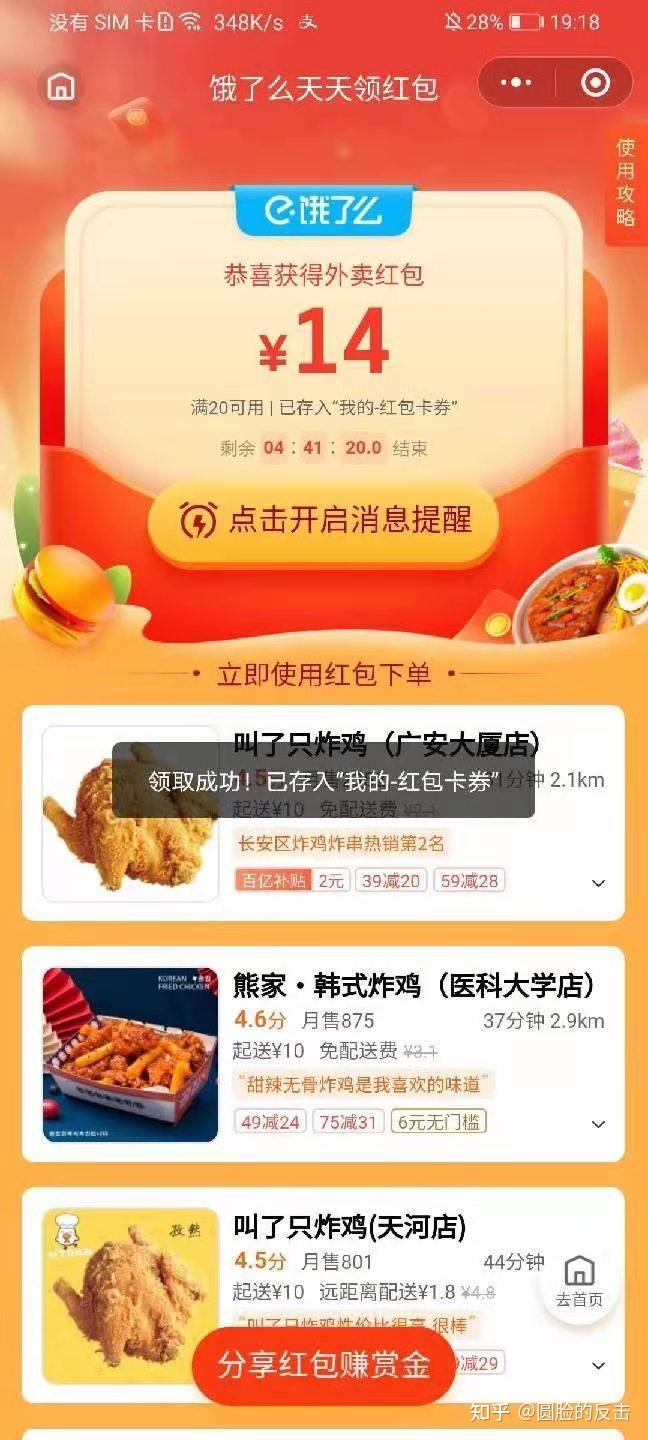This screenshot has width=648, height=1440.
Task: Expand promotions for 熊家·韩式炸鸡
Action: (598, 1124)
